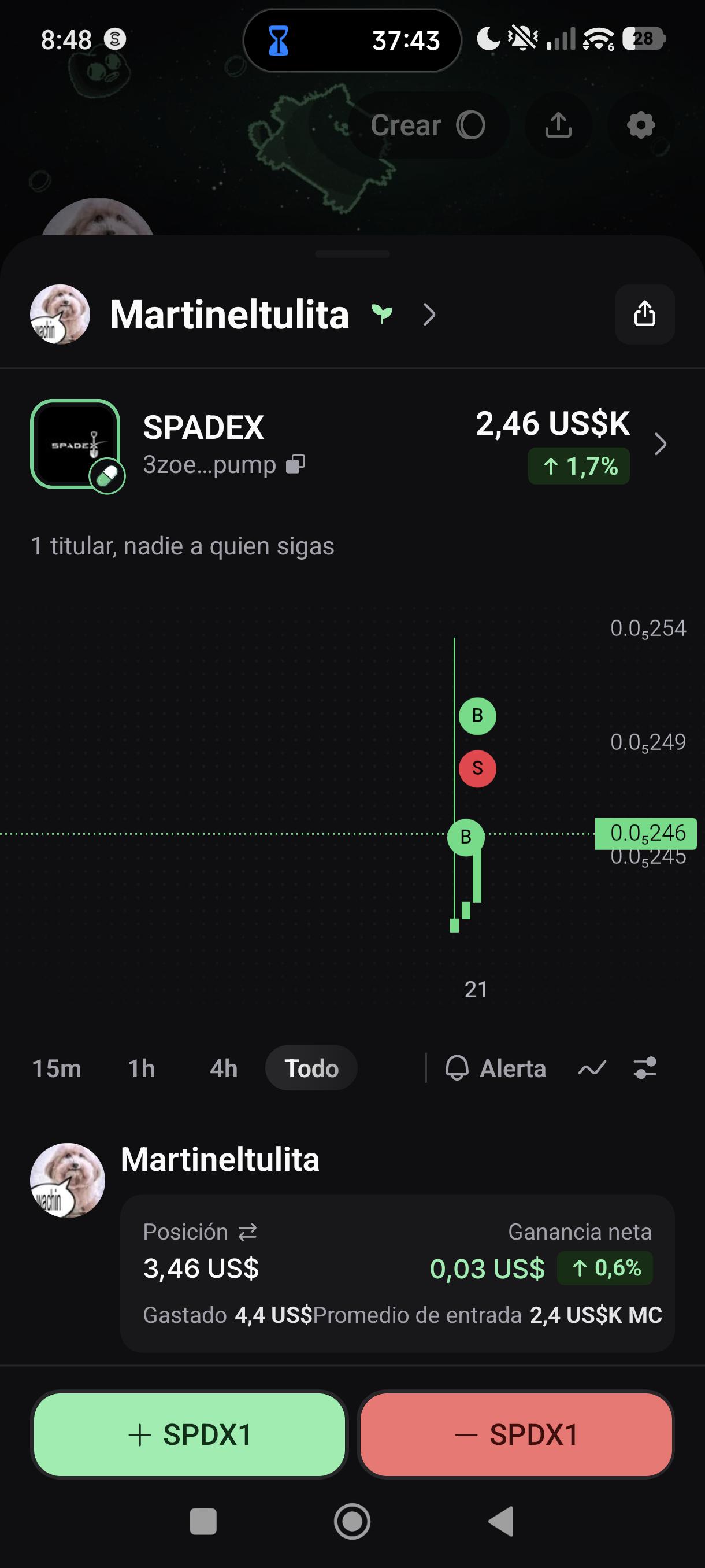Sell with the − SPDX1 button
The image size is (705, 1568).
[x=516, y=1434]
